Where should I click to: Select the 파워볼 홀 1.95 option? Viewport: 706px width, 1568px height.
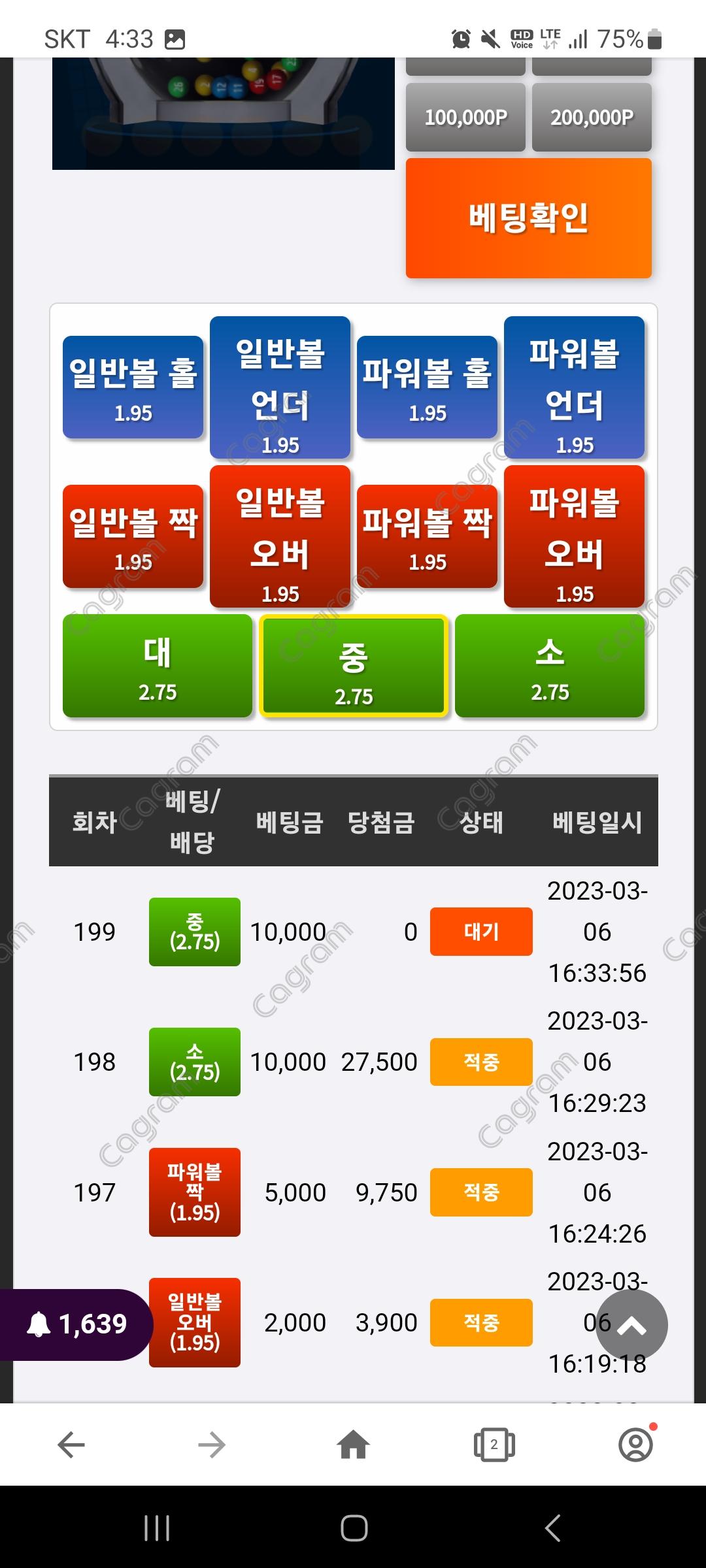coord(427,387)
